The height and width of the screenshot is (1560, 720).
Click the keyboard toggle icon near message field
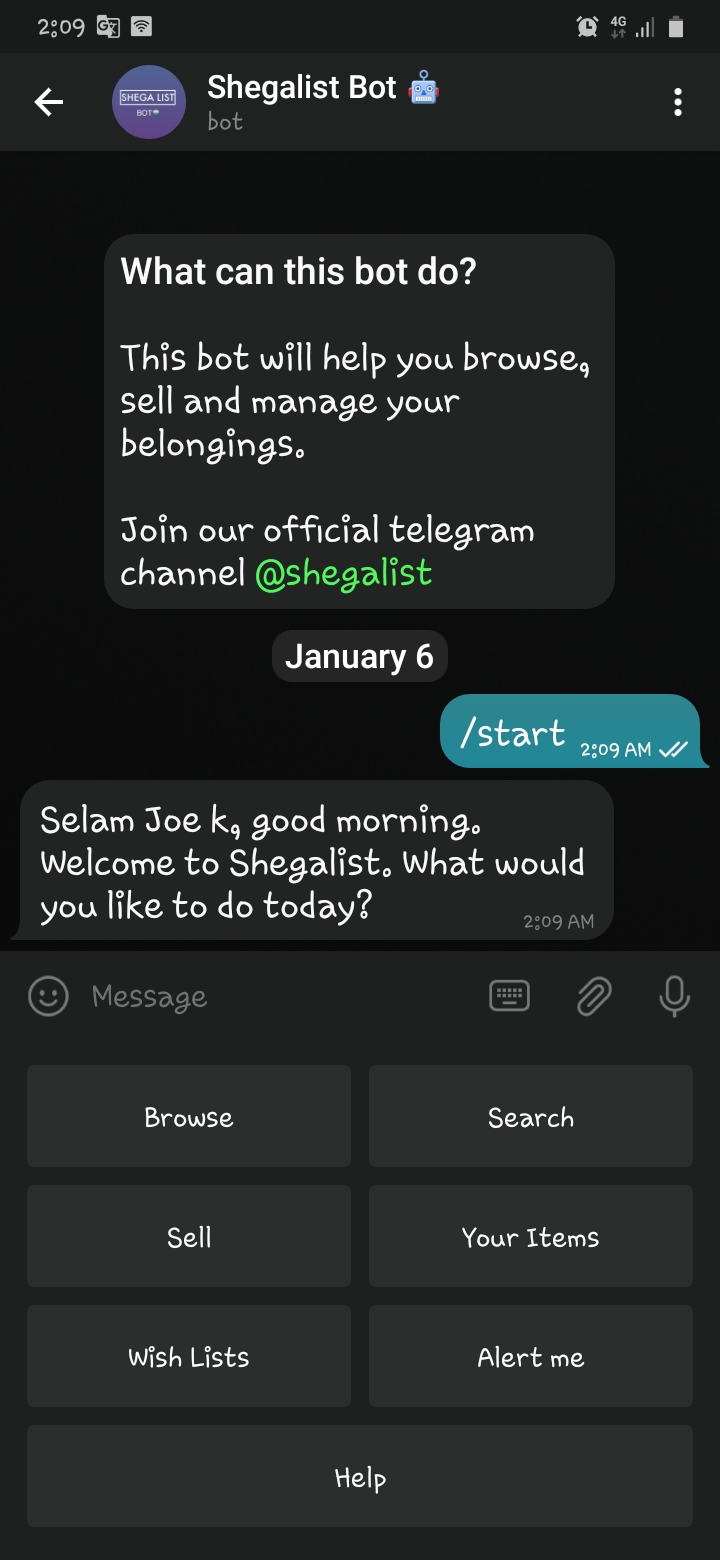[509, 995]
